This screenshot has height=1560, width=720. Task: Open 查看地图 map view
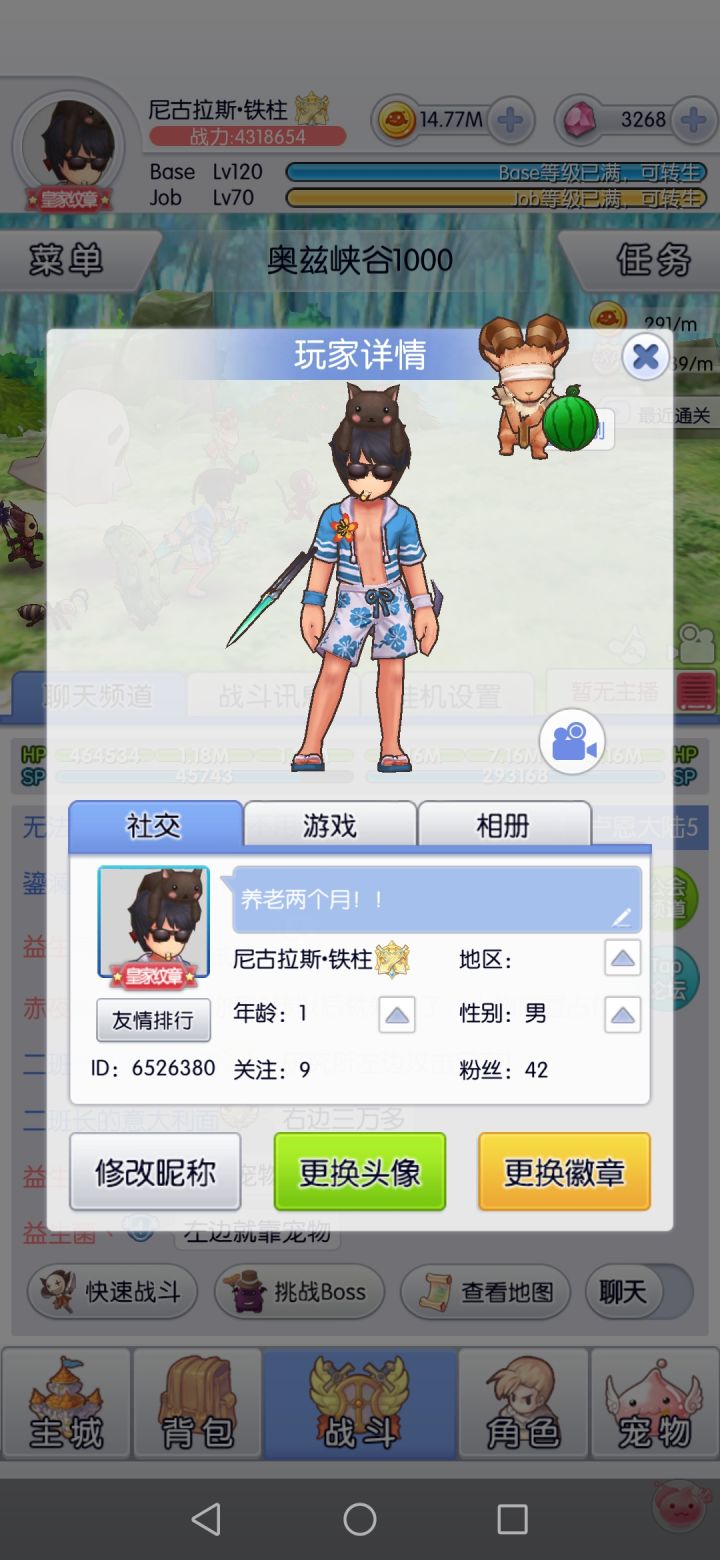tap(485, 1292)
